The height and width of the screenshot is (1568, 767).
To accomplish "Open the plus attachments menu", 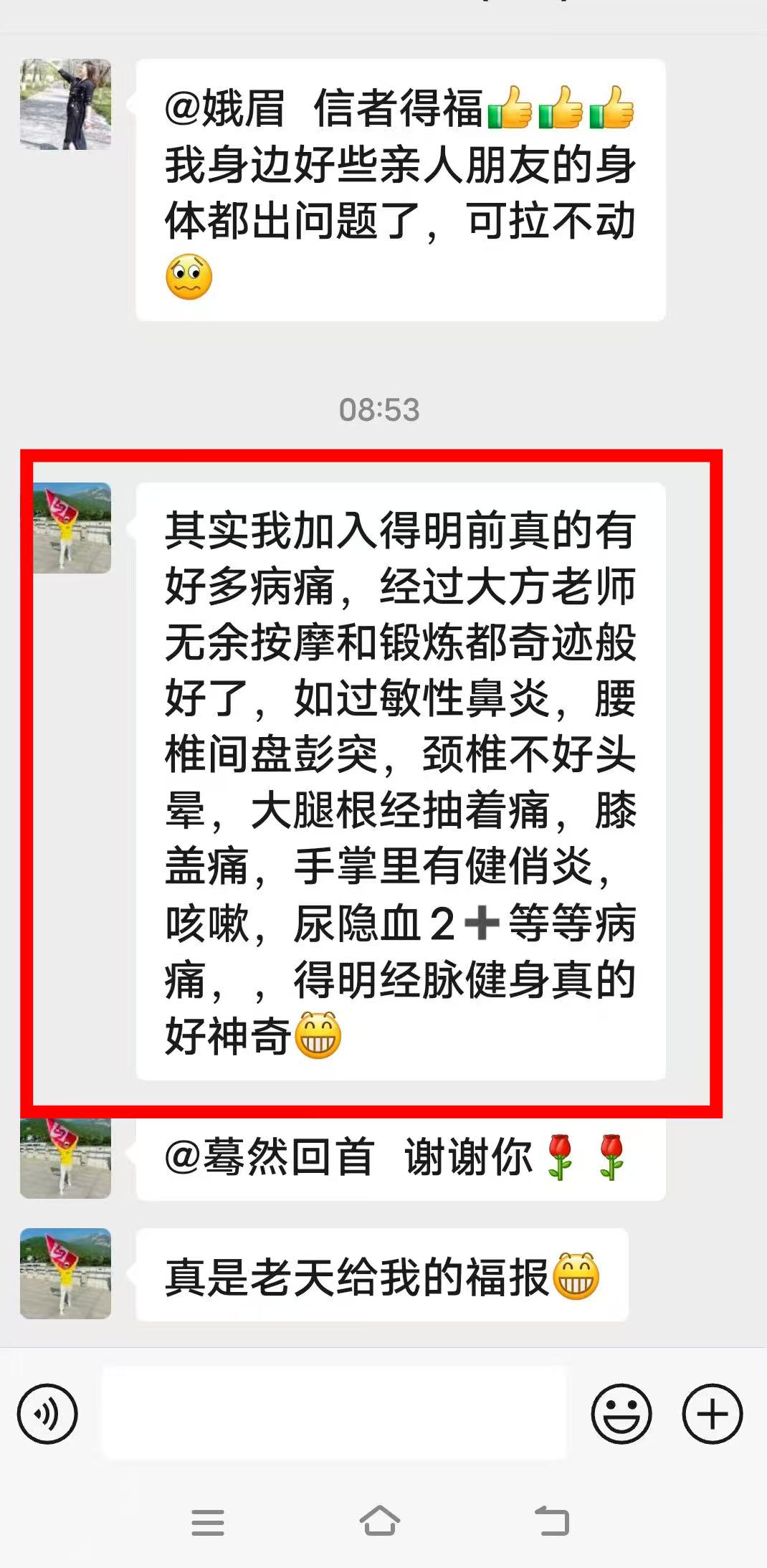I will (x=712, y=1413).
